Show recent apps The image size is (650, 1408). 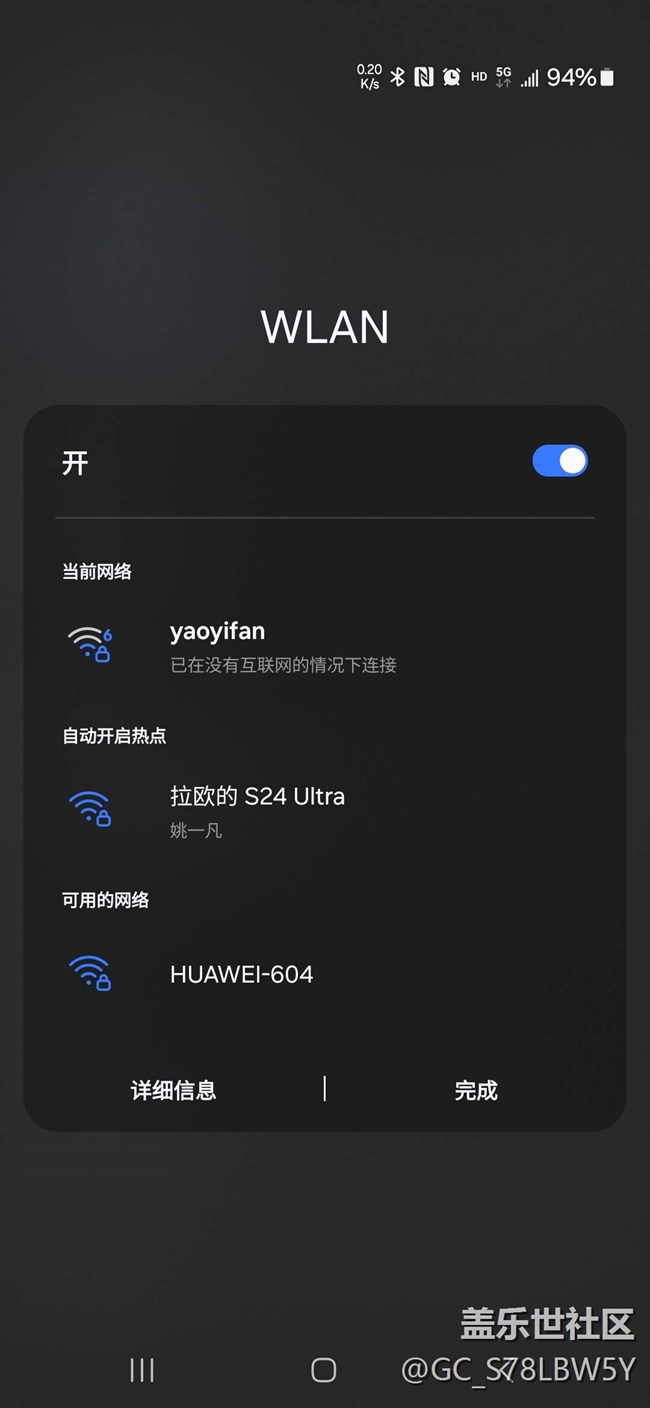pyautogui.click(x=142, y=1370)
